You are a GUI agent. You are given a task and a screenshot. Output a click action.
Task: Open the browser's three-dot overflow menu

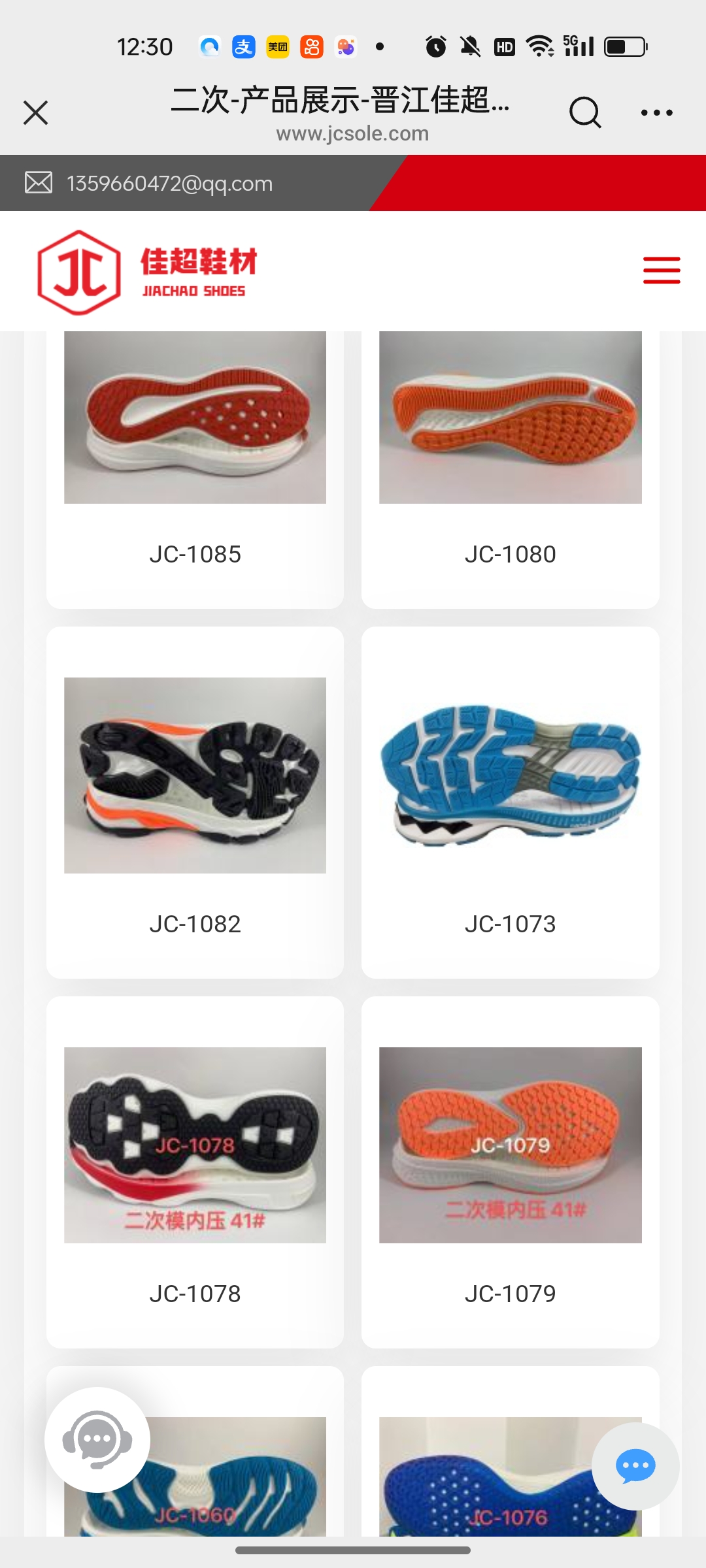click(656, 112)
